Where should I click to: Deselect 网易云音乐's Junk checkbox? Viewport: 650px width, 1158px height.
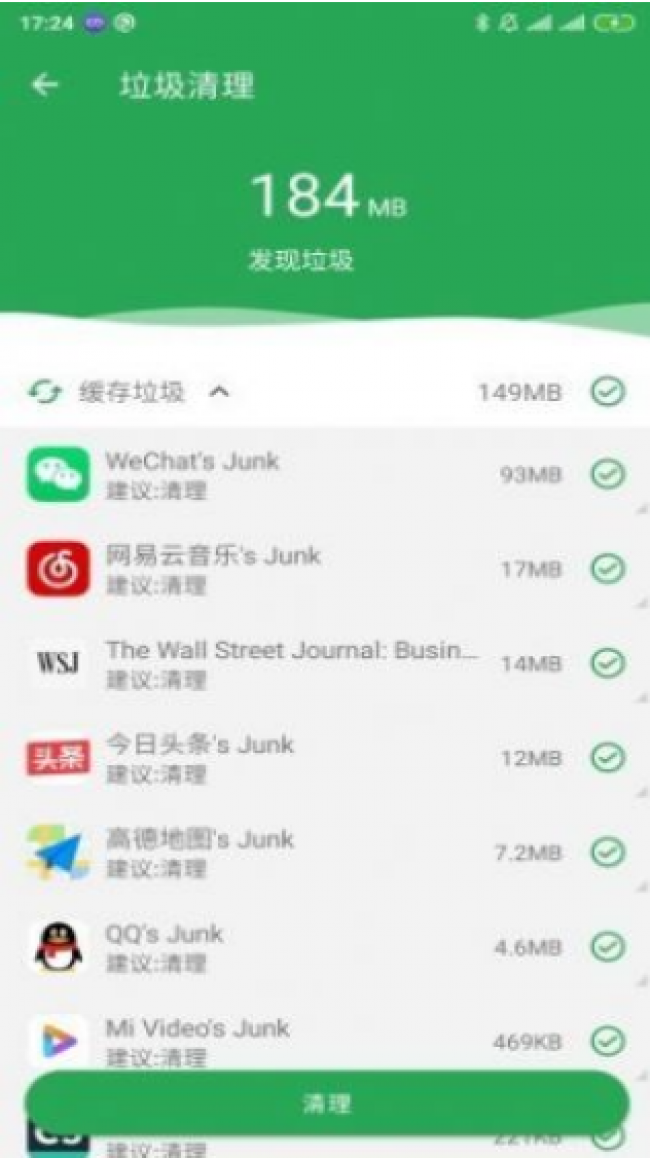click(x=609, y=569)
